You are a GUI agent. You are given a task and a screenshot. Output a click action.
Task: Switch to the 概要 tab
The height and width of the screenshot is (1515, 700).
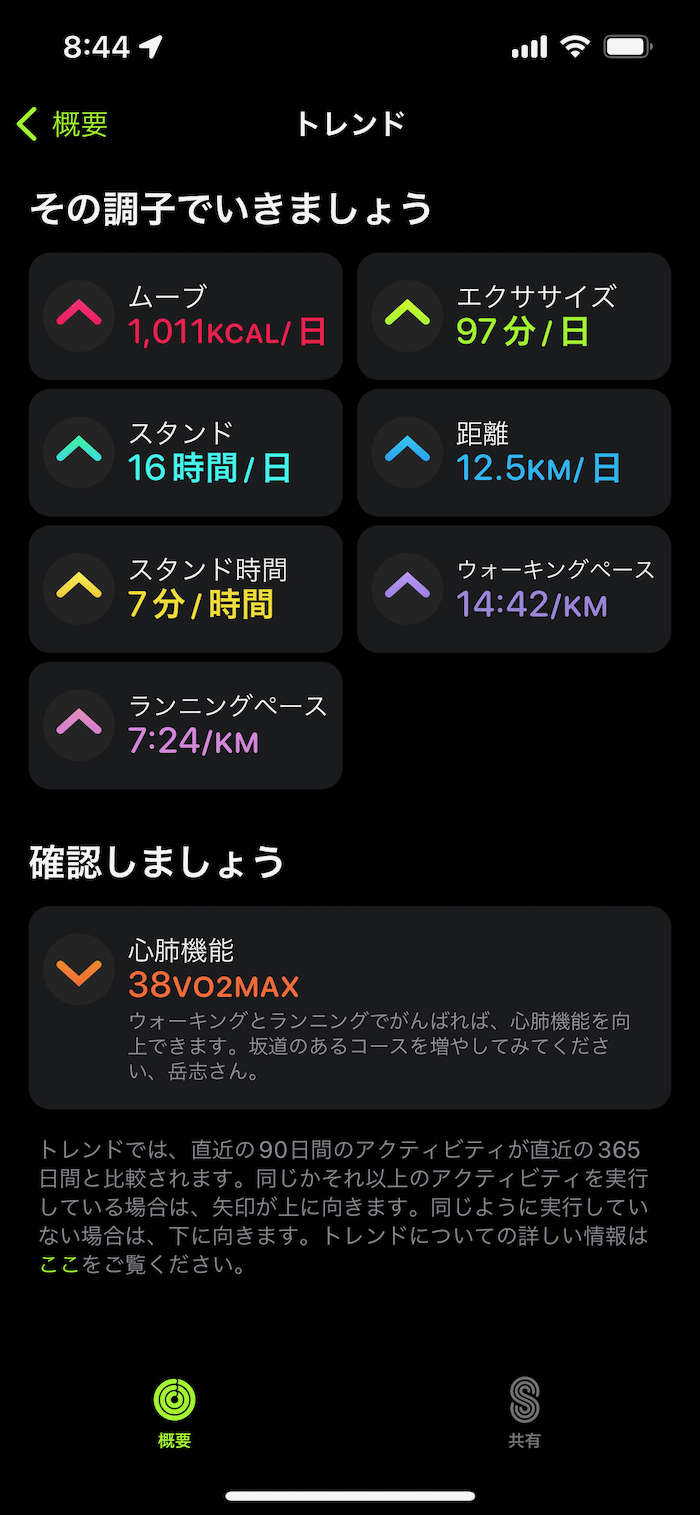174,1412
